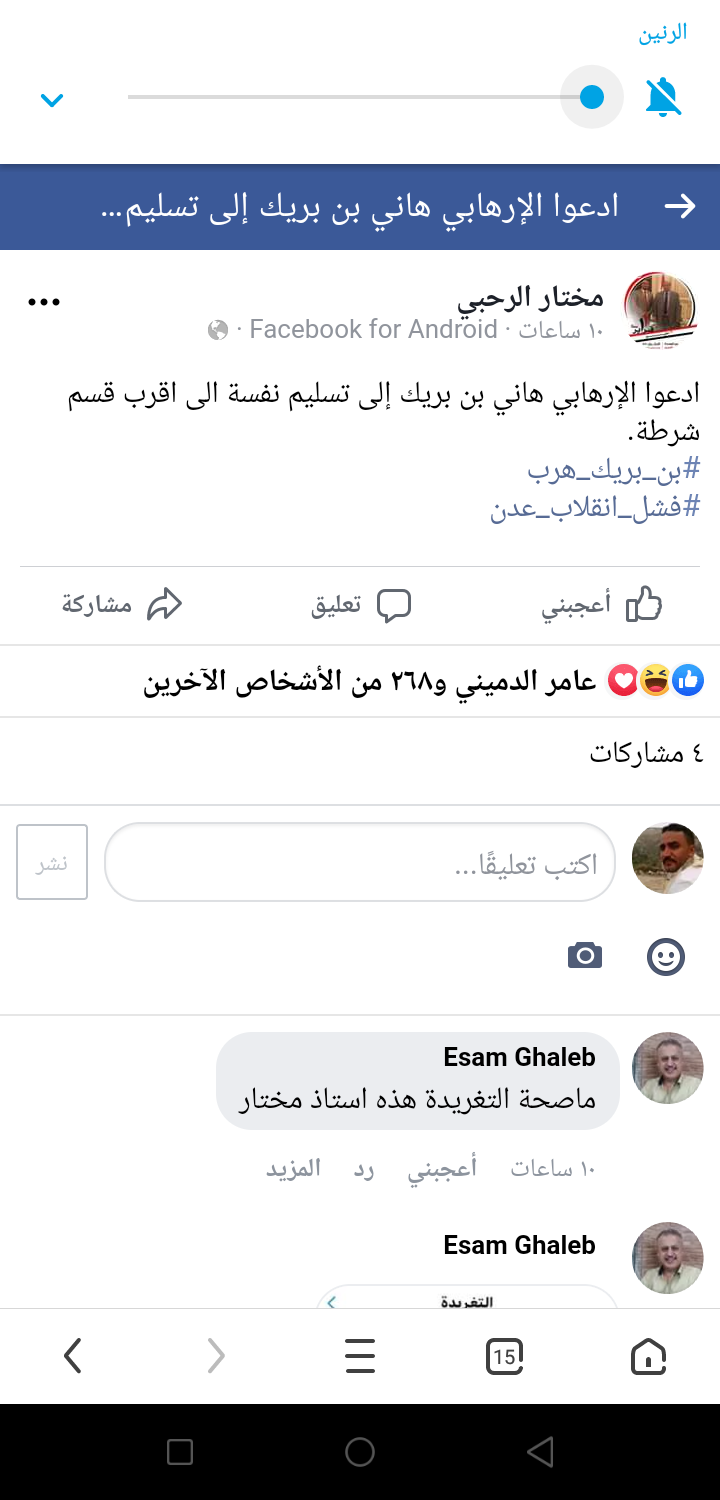Expand volume panel with the down chevron

(52, 100)
